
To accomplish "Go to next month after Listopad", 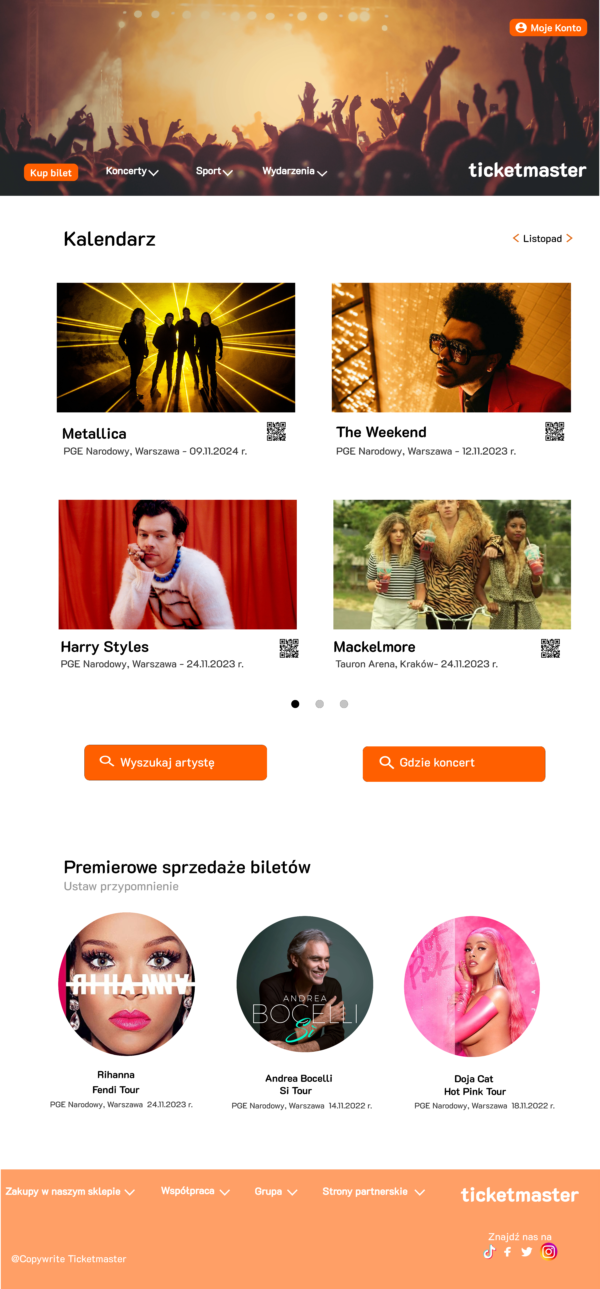I will (569, 238).
